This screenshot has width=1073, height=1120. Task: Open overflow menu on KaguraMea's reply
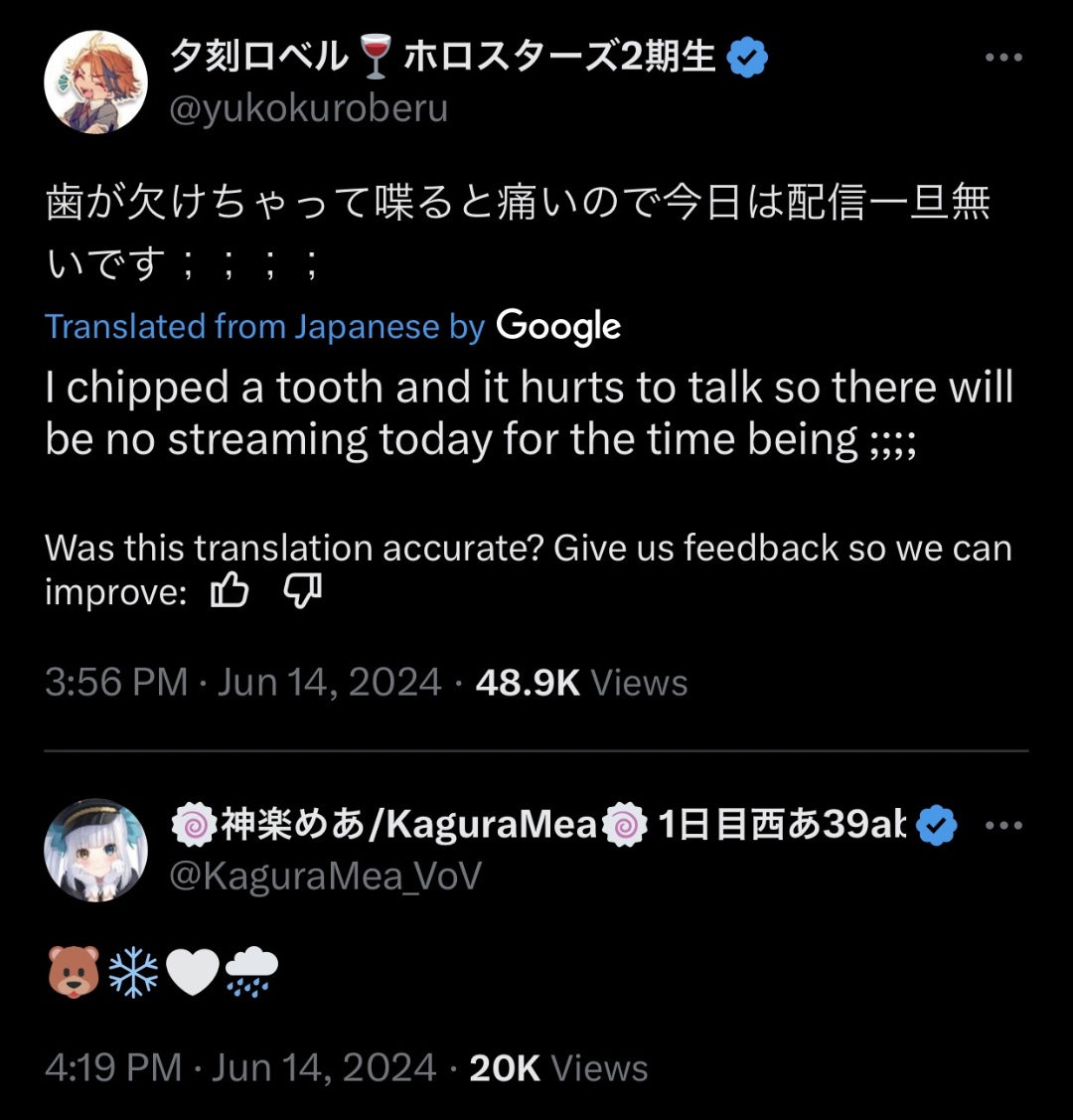pos(1002,826)
